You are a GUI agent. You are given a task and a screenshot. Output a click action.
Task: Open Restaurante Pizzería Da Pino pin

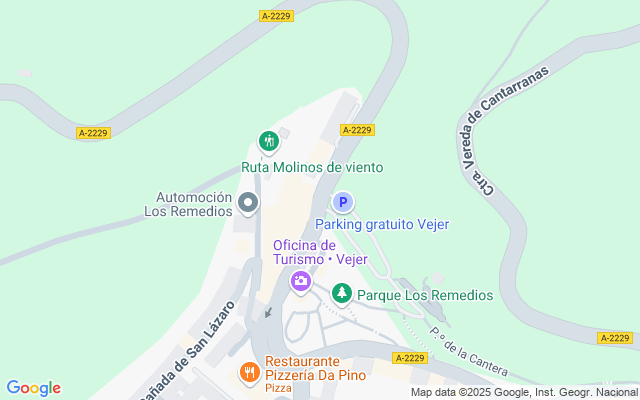[249, 372]
